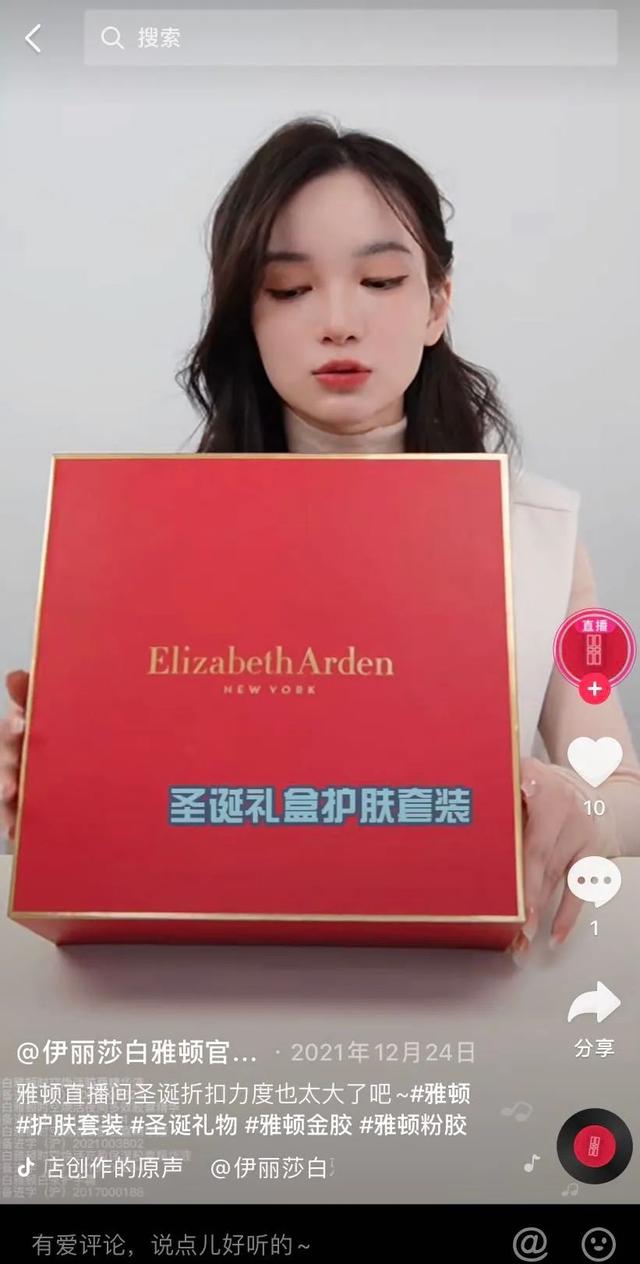Screen dimensions: 640x1264
Task: Like this video with the heart icon
Action: pos(595,761)
